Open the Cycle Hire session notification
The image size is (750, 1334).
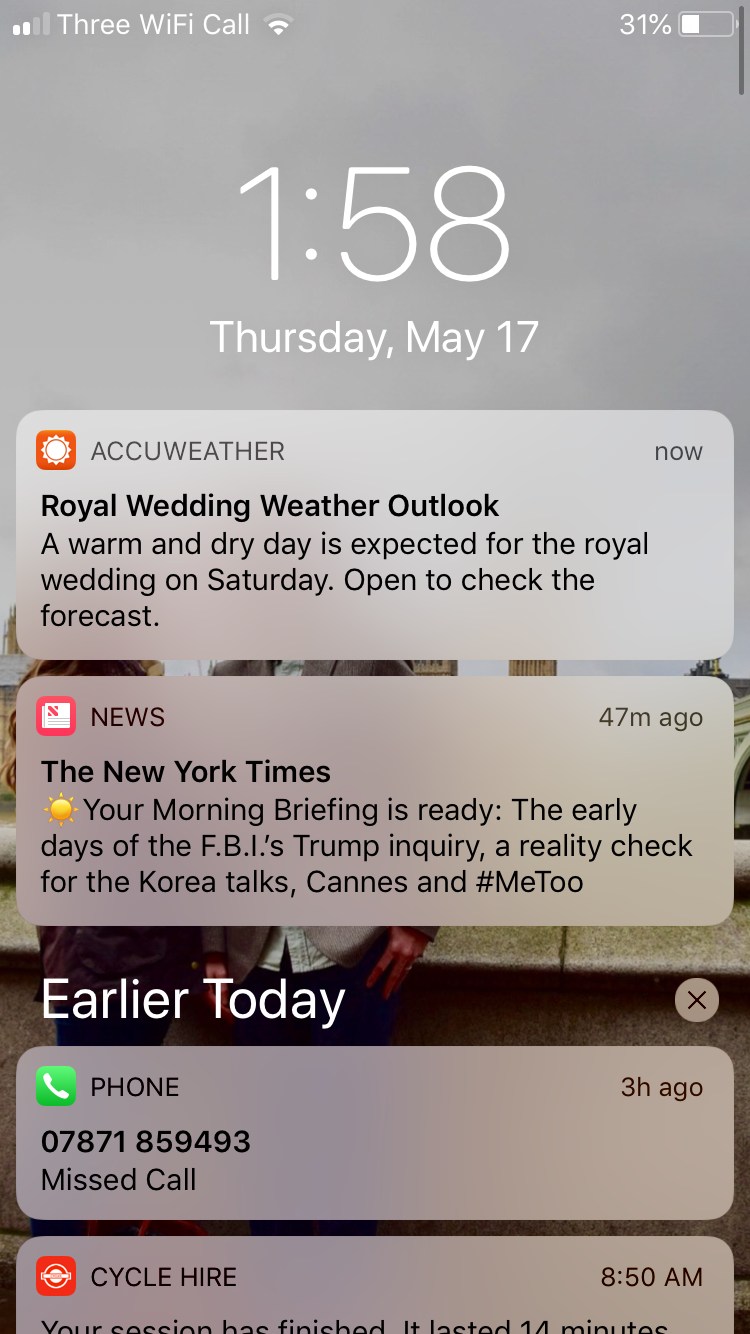pyautogui.click(x=375, y=1290)
